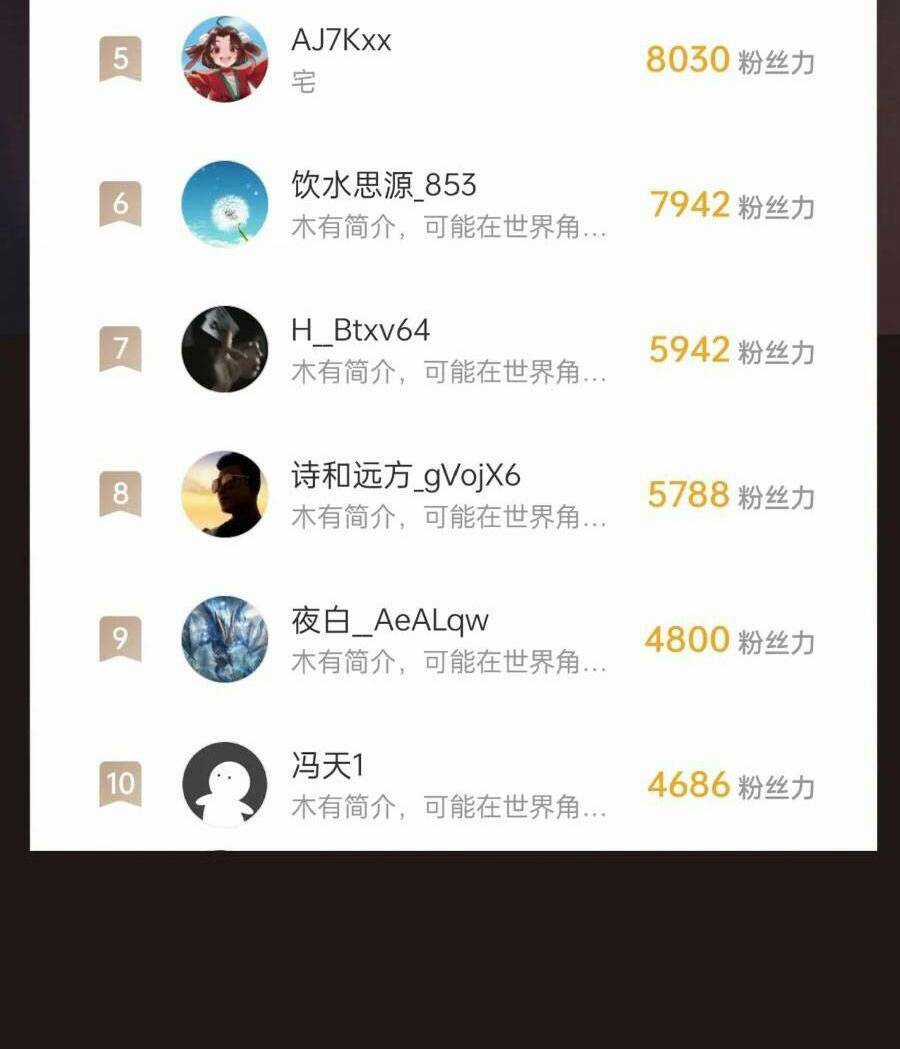This screenshot has height=1049, width=900.
Task: Select the H_Btxv64 fan ranking row
Action: (452, 349)
